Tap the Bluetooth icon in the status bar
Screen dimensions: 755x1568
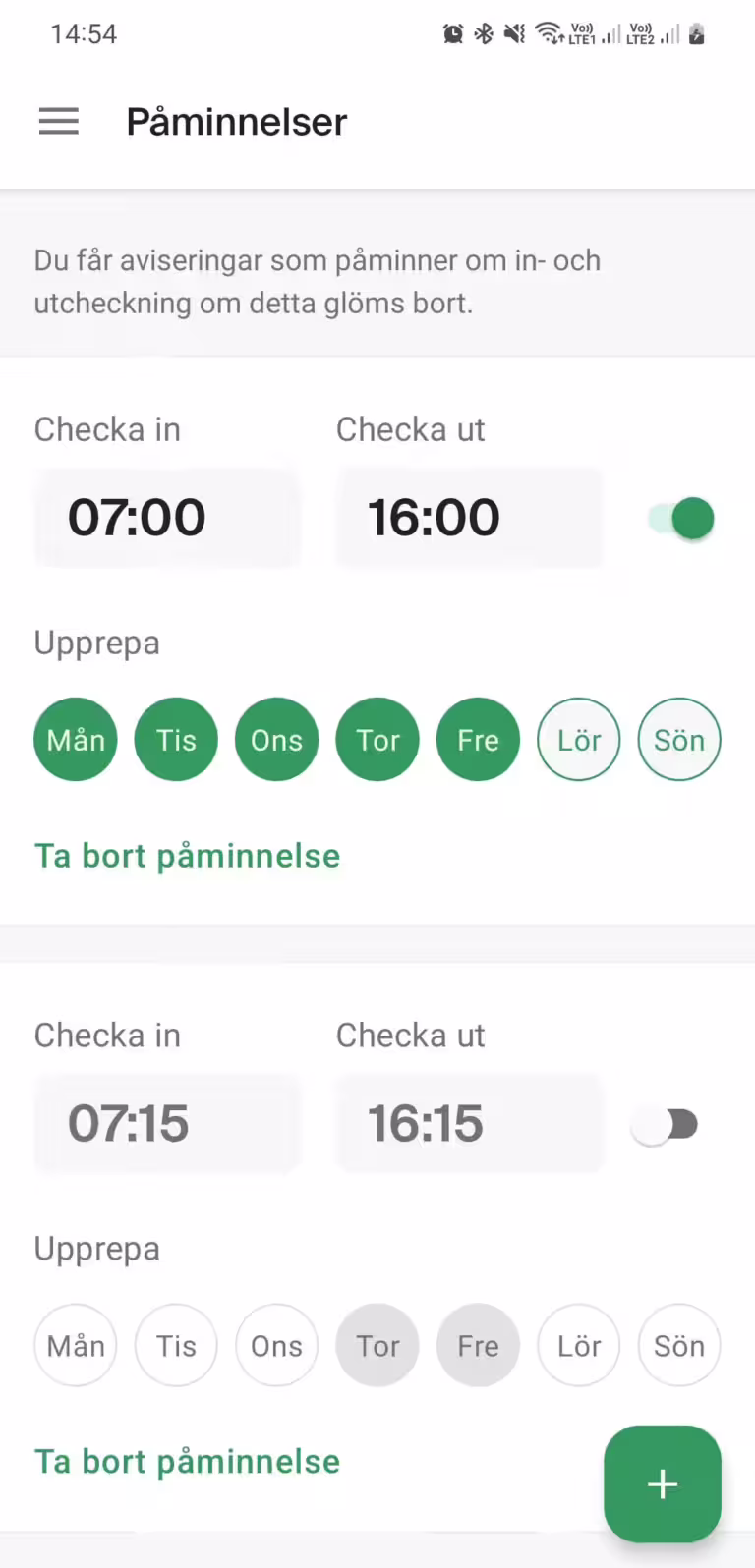tap(483, 33)
